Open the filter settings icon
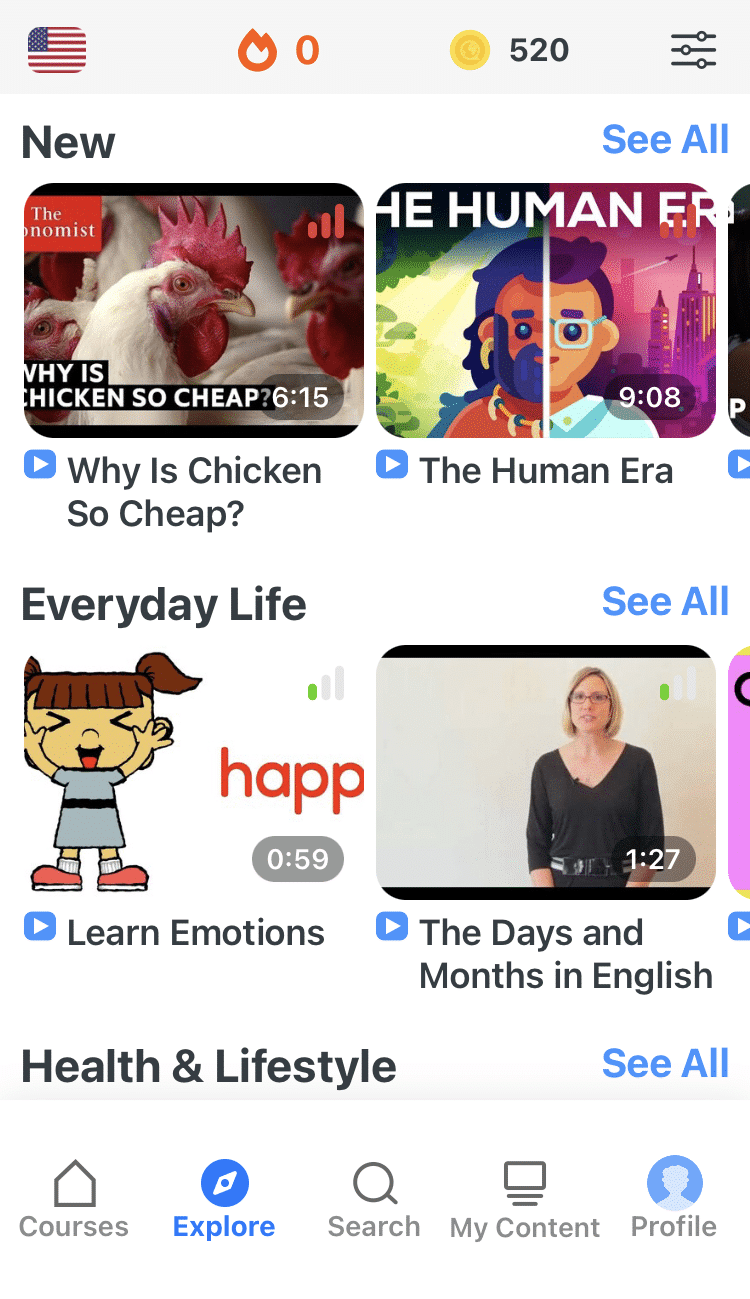 pos(693,50)
